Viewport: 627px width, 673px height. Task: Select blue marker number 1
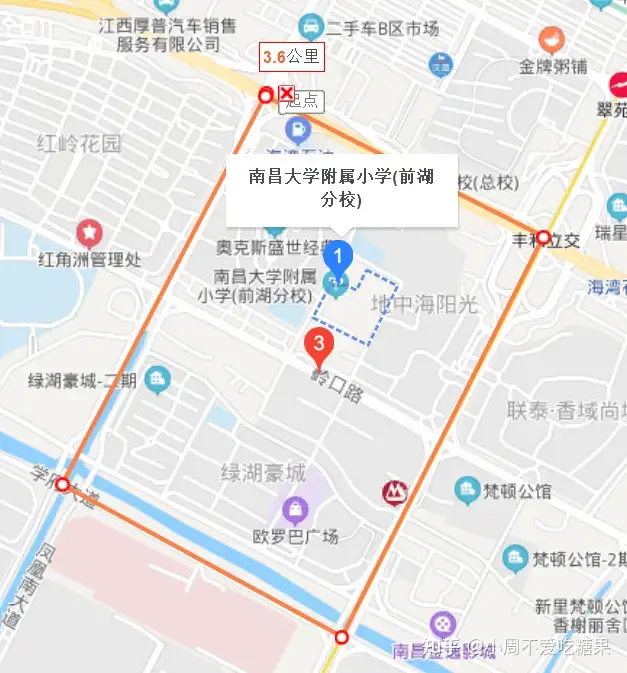click(339, 256)
